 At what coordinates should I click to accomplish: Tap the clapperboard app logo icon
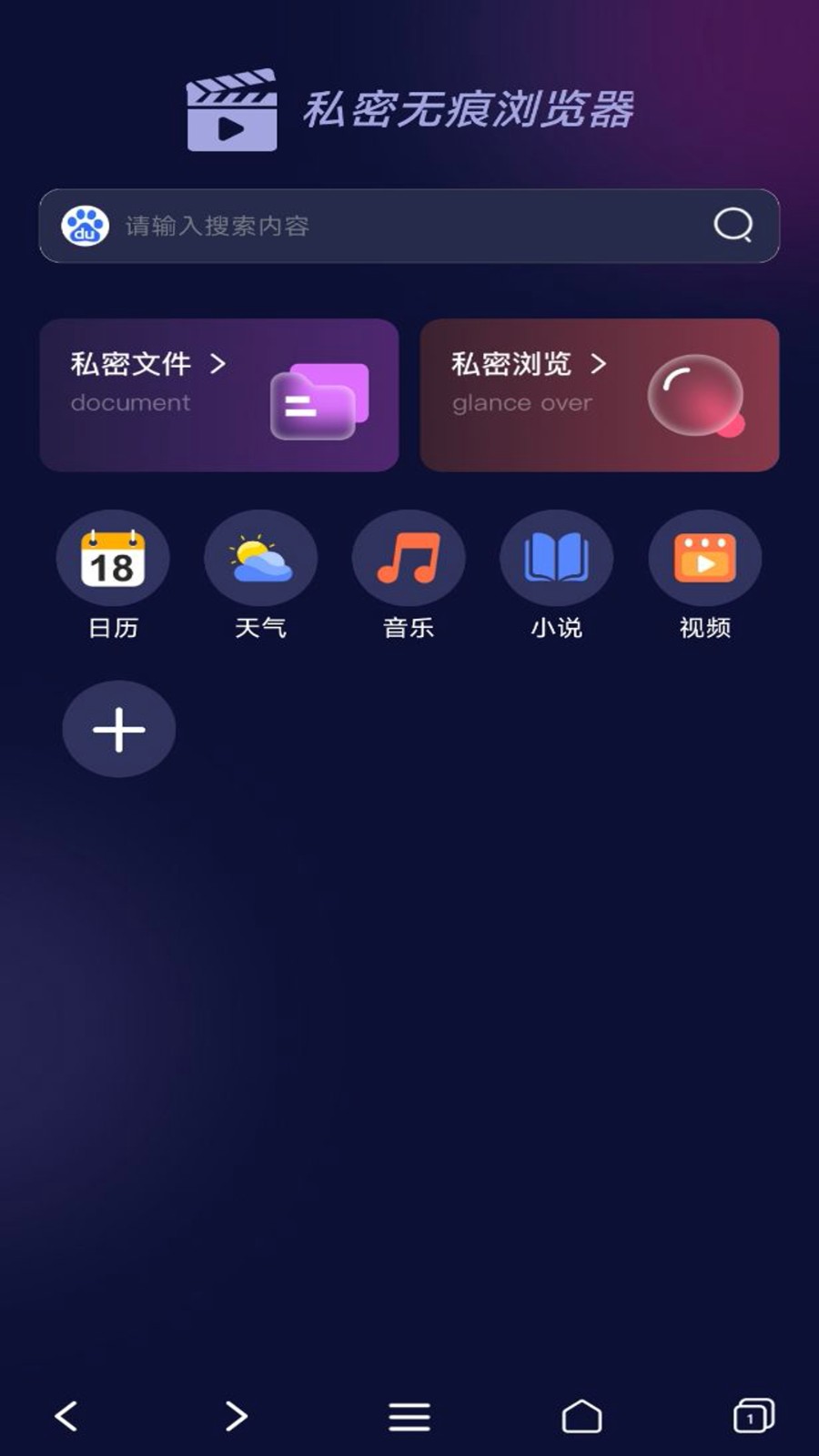click(x=231, y=111)
